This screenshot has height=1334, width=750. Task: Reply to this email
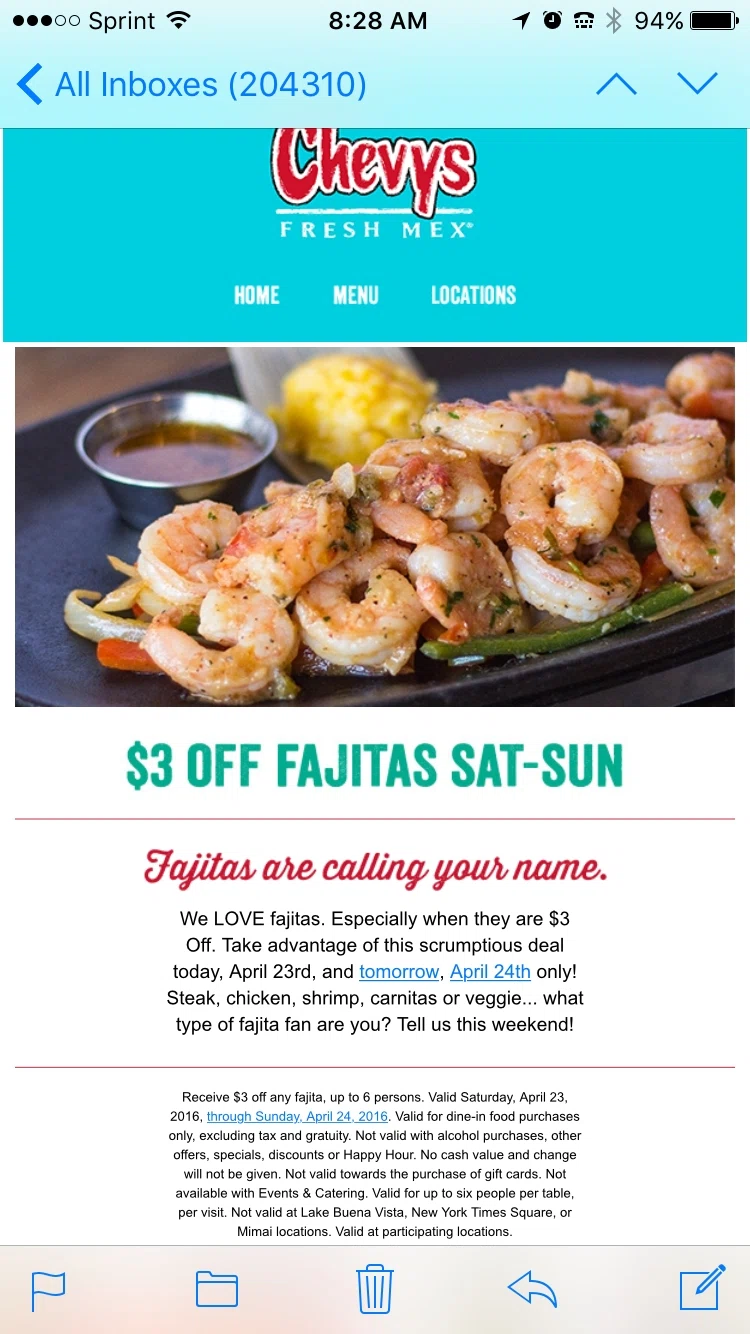[532, 1290]
